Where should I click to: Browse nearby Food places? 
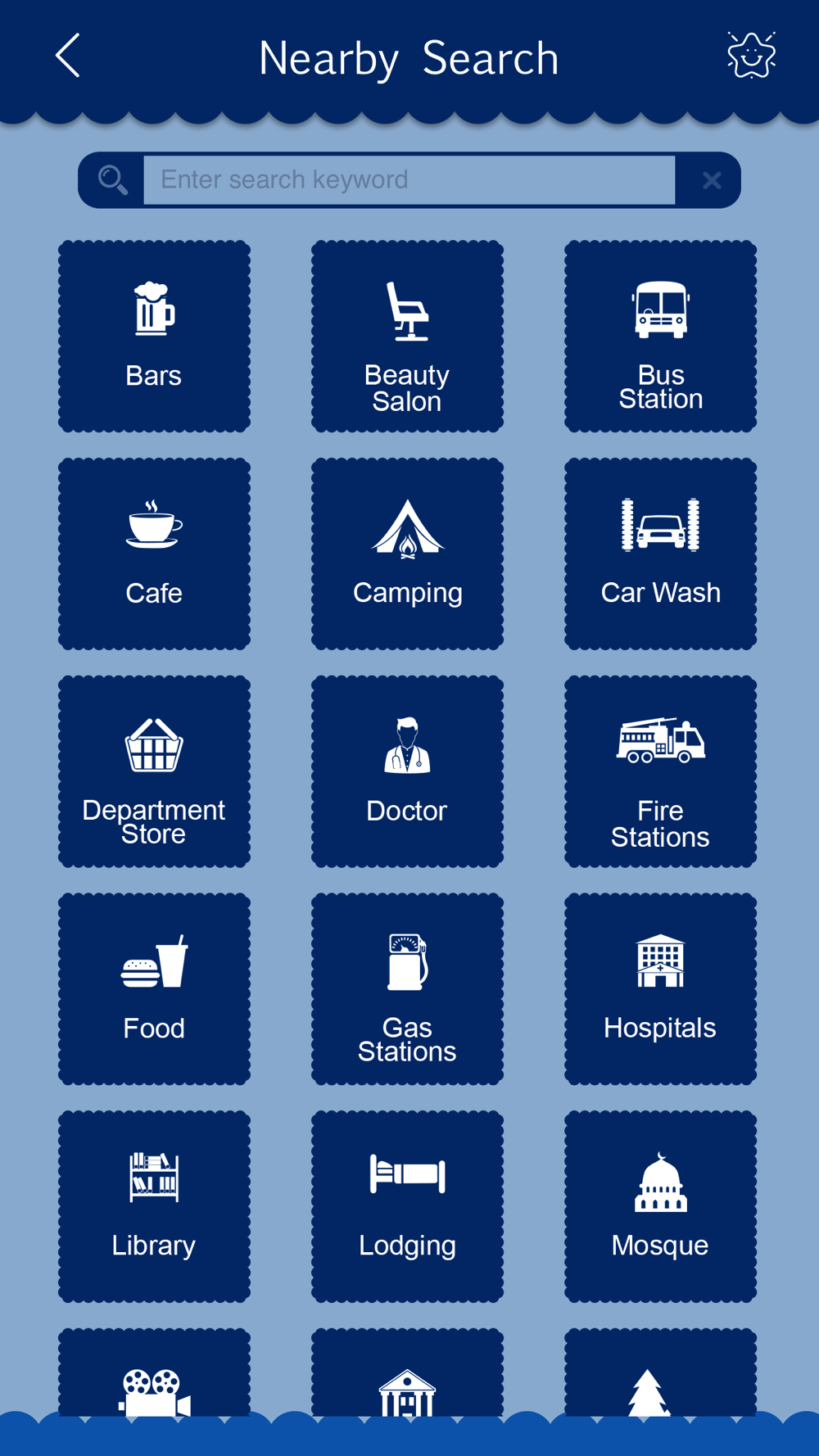[154, 988]
